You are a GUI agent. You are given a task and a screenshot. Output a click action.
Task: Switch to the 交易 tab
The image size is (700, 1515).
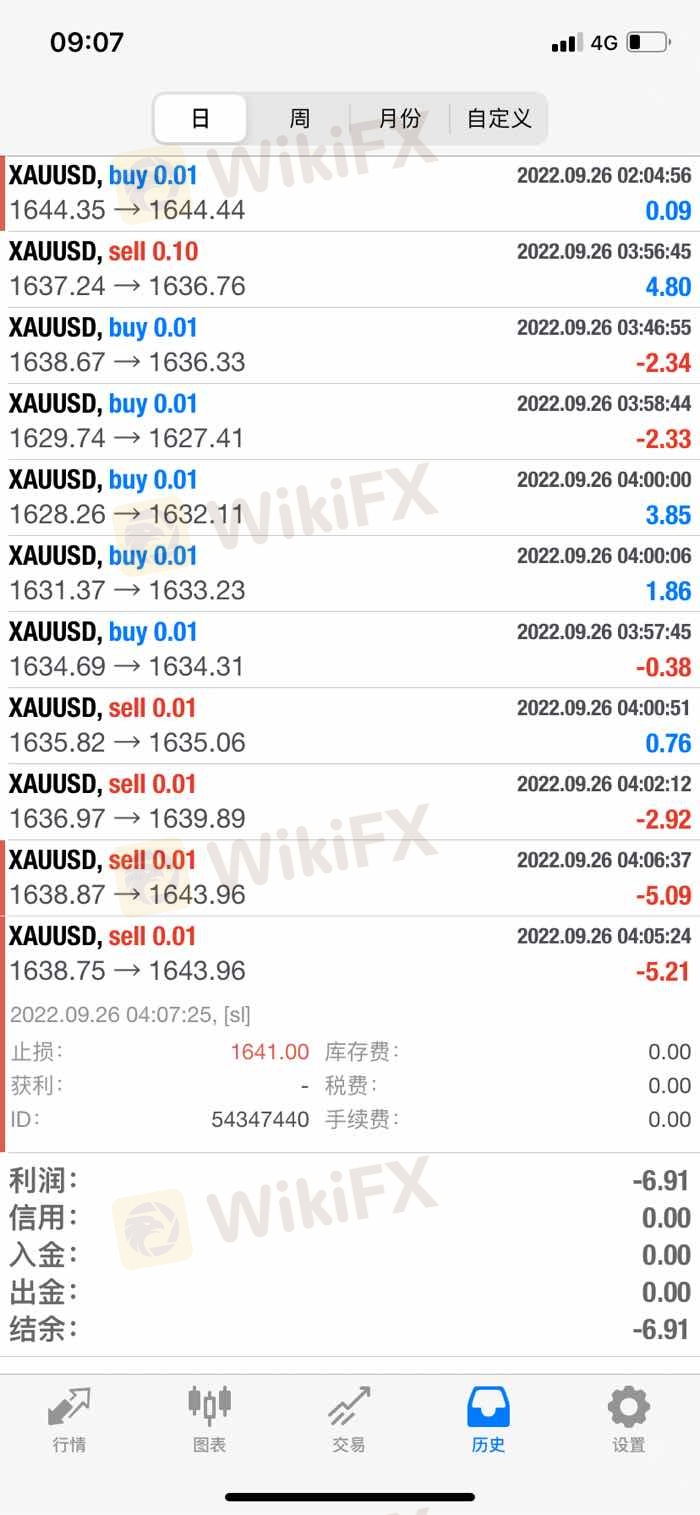click(x=349, y=1420)
